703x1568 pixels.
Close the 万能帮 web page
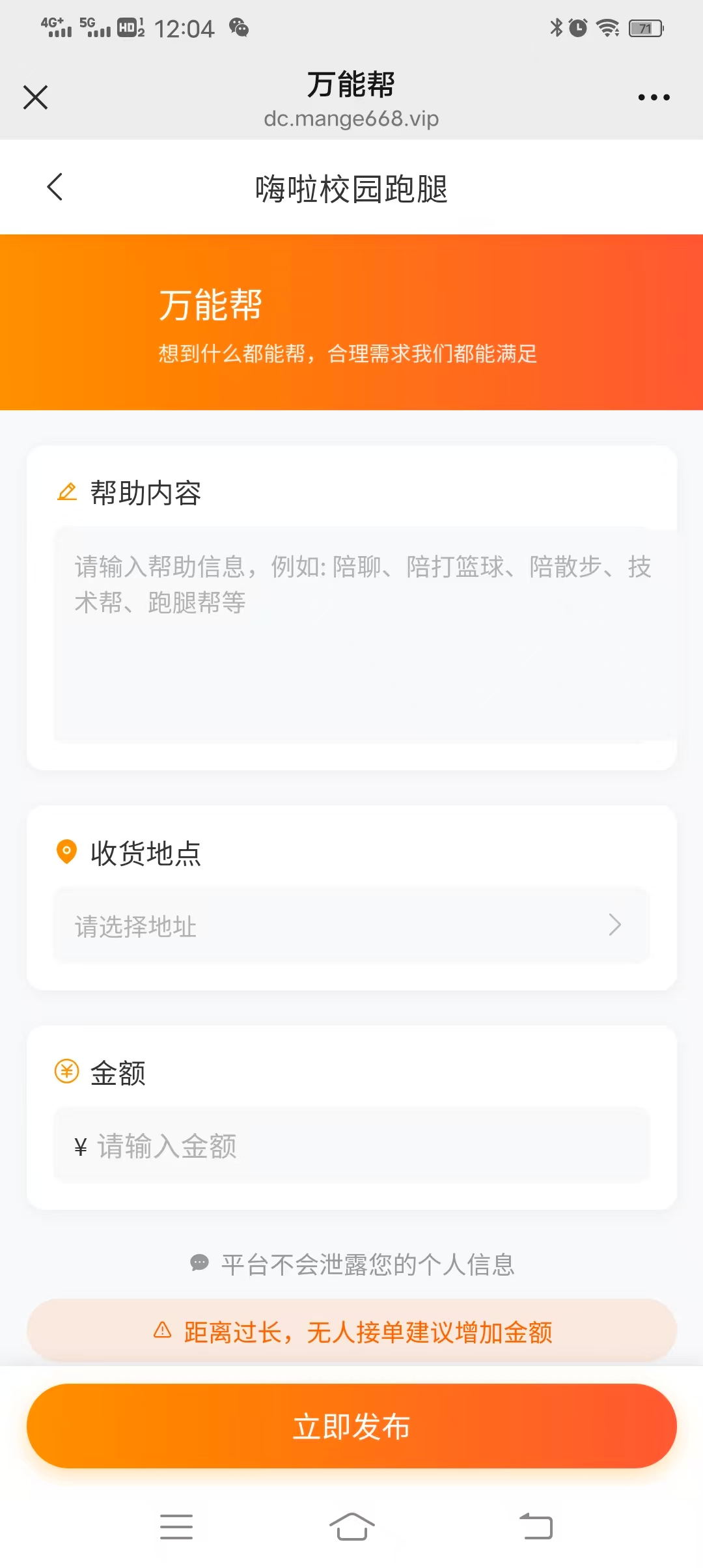(x=35, y=97)
